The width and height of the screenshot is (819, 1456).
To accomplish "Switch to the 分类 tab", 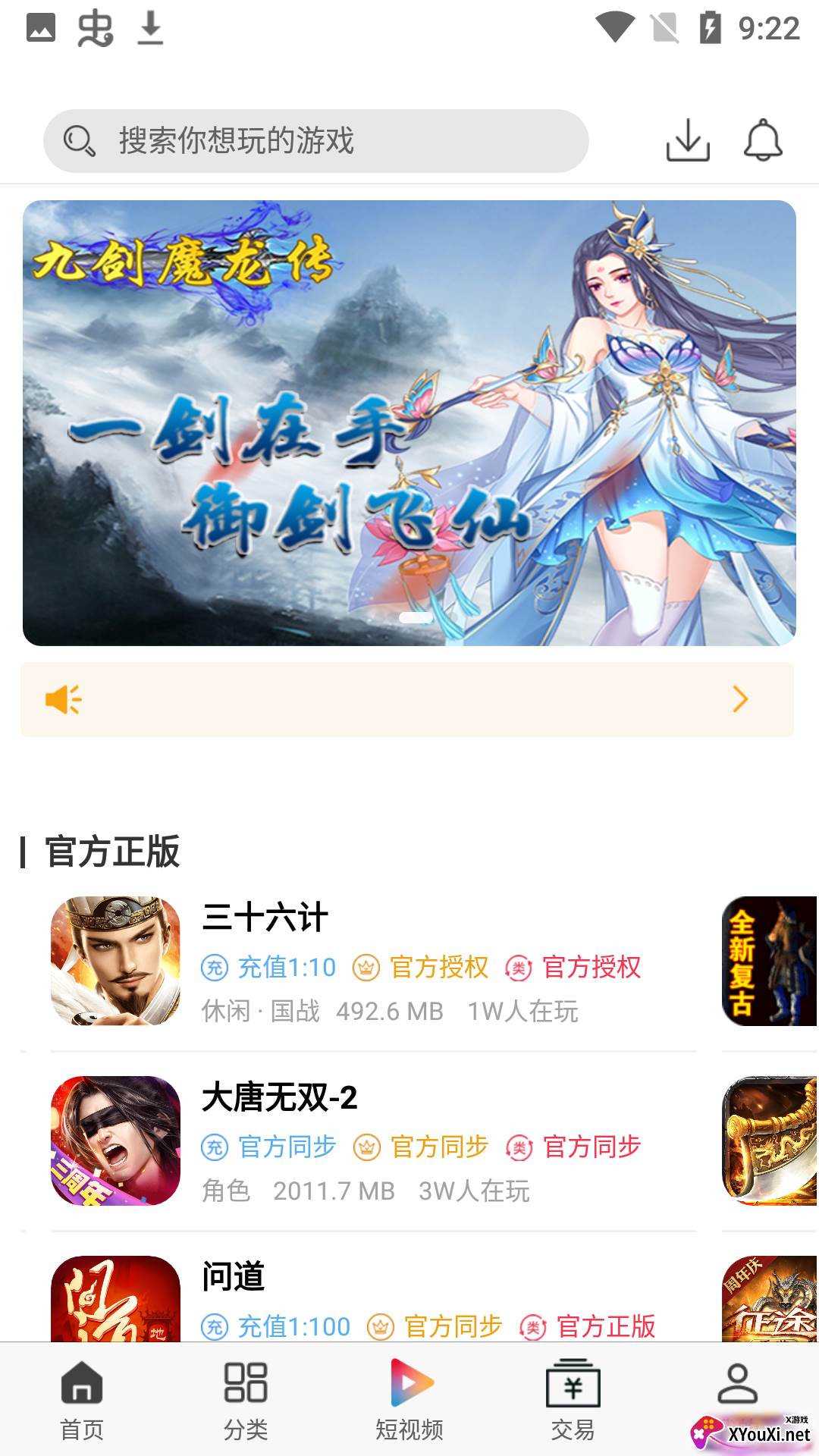I will (246, 1400).
